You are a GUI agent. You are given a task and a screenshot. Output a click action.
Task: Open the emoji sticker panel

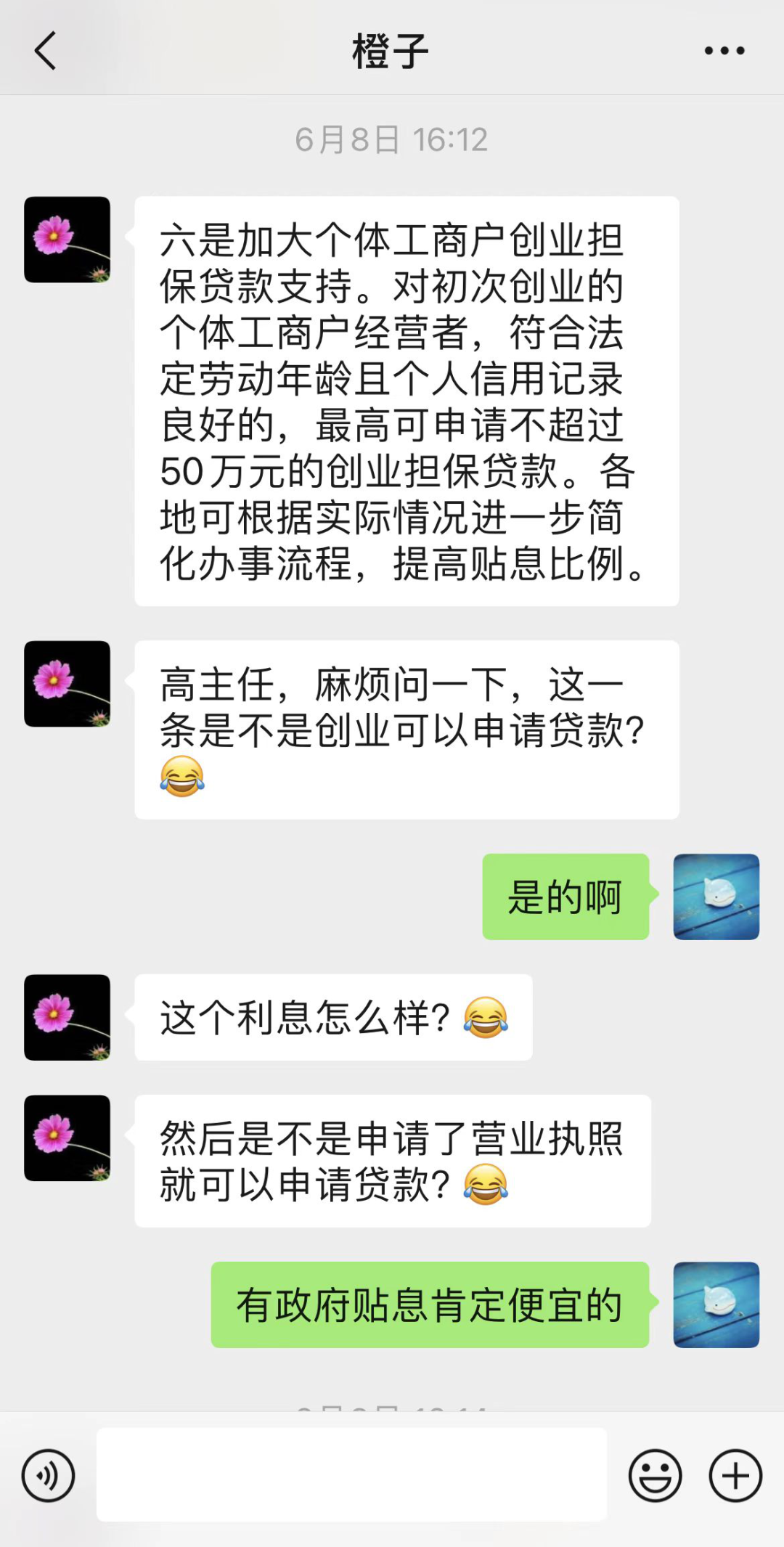(655, 1476)
